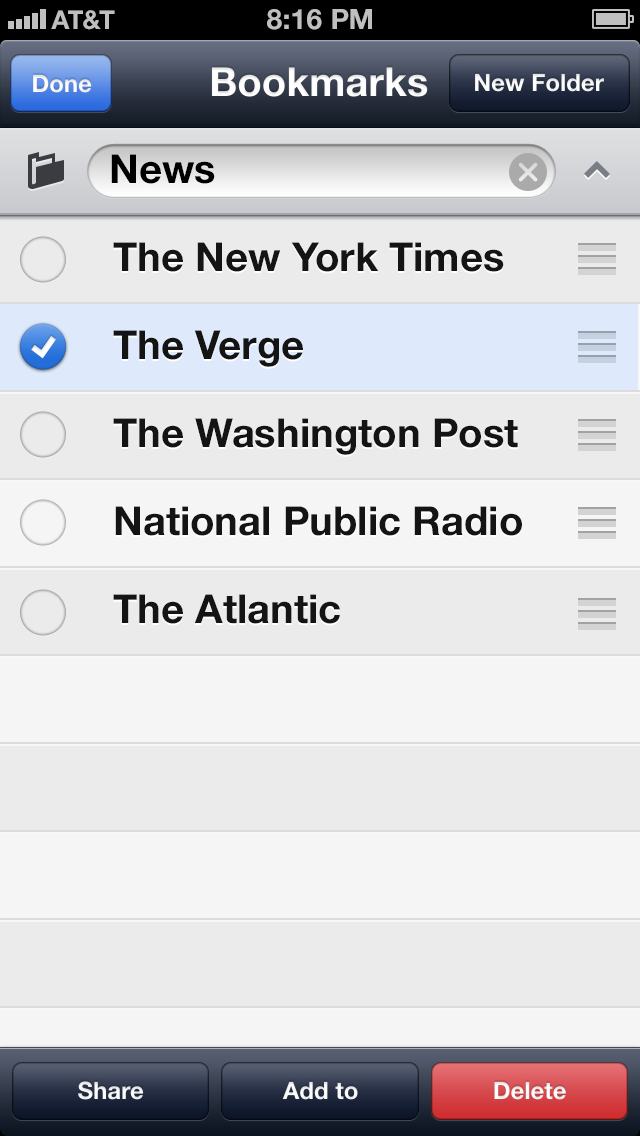Select The New York Times checkbox

tap(43, 259)
